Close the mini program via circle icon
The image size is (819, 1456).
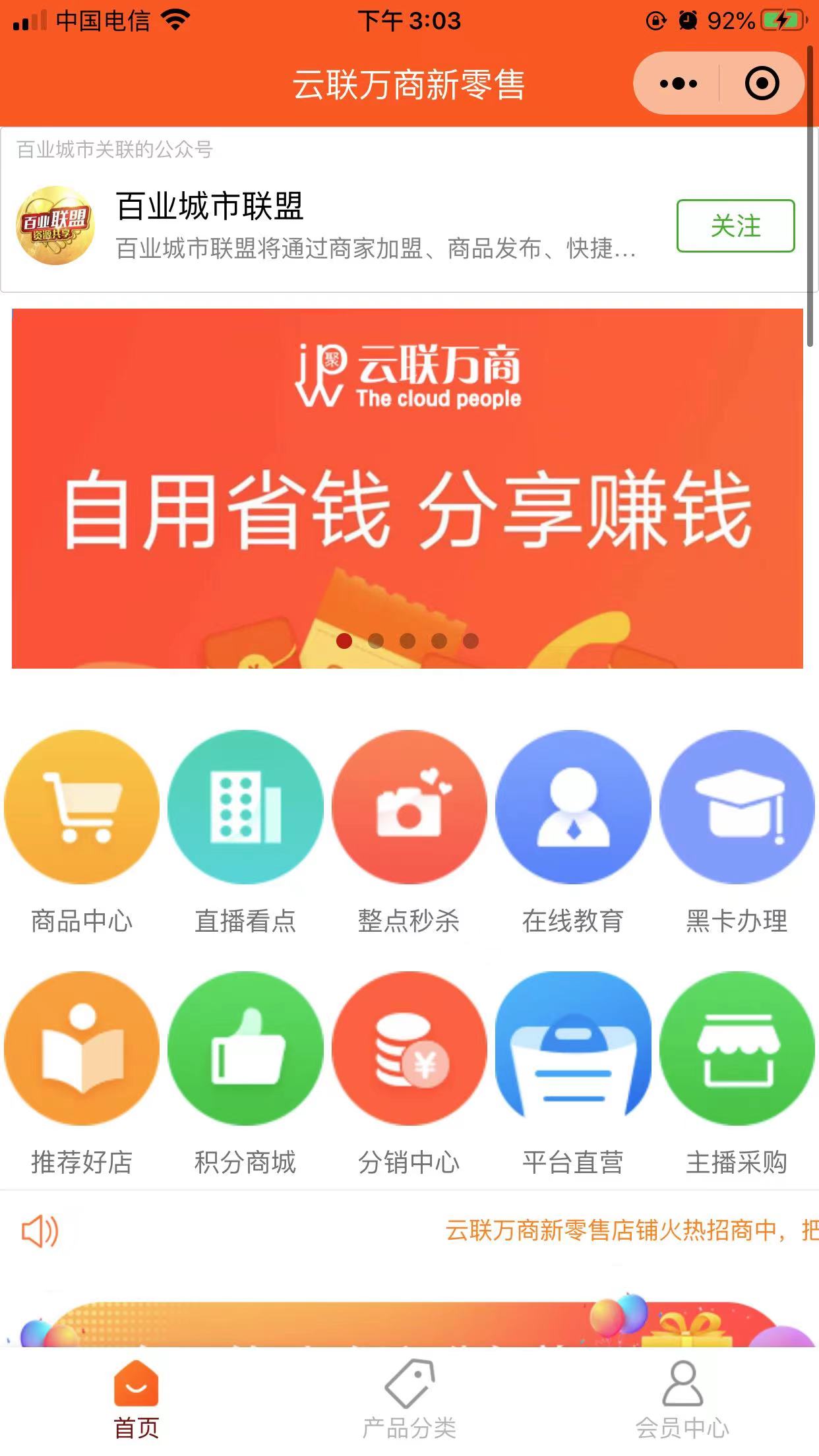pyautogui.click(x=762, y=84)
